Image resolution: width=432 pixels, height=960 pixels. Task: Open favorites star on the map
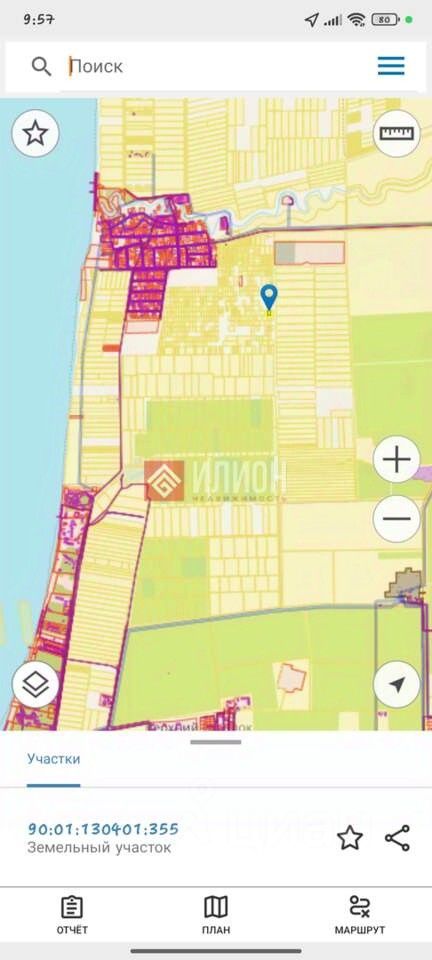point(35,133)
